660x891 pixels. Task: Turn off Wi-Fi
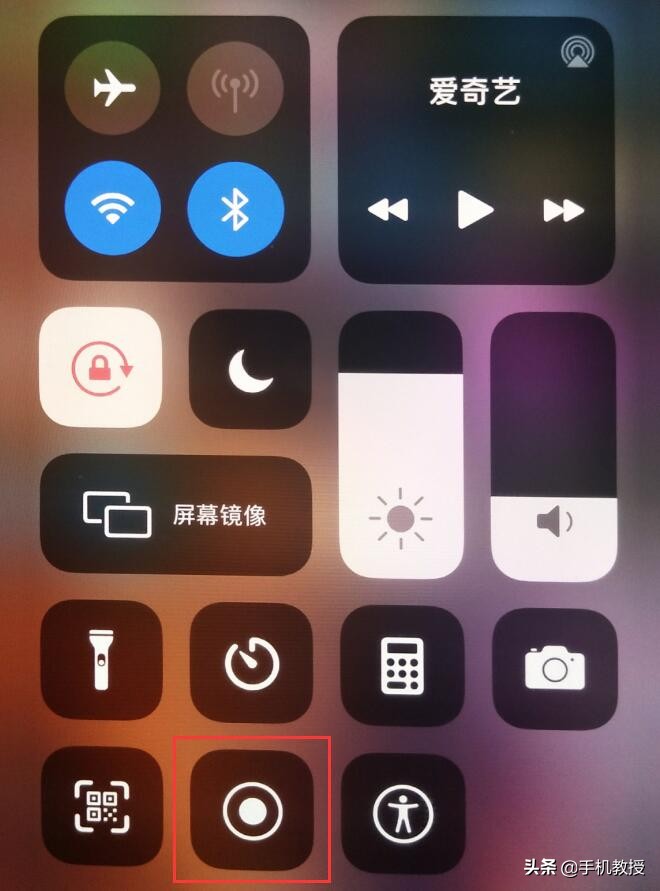tap(112, 210)
